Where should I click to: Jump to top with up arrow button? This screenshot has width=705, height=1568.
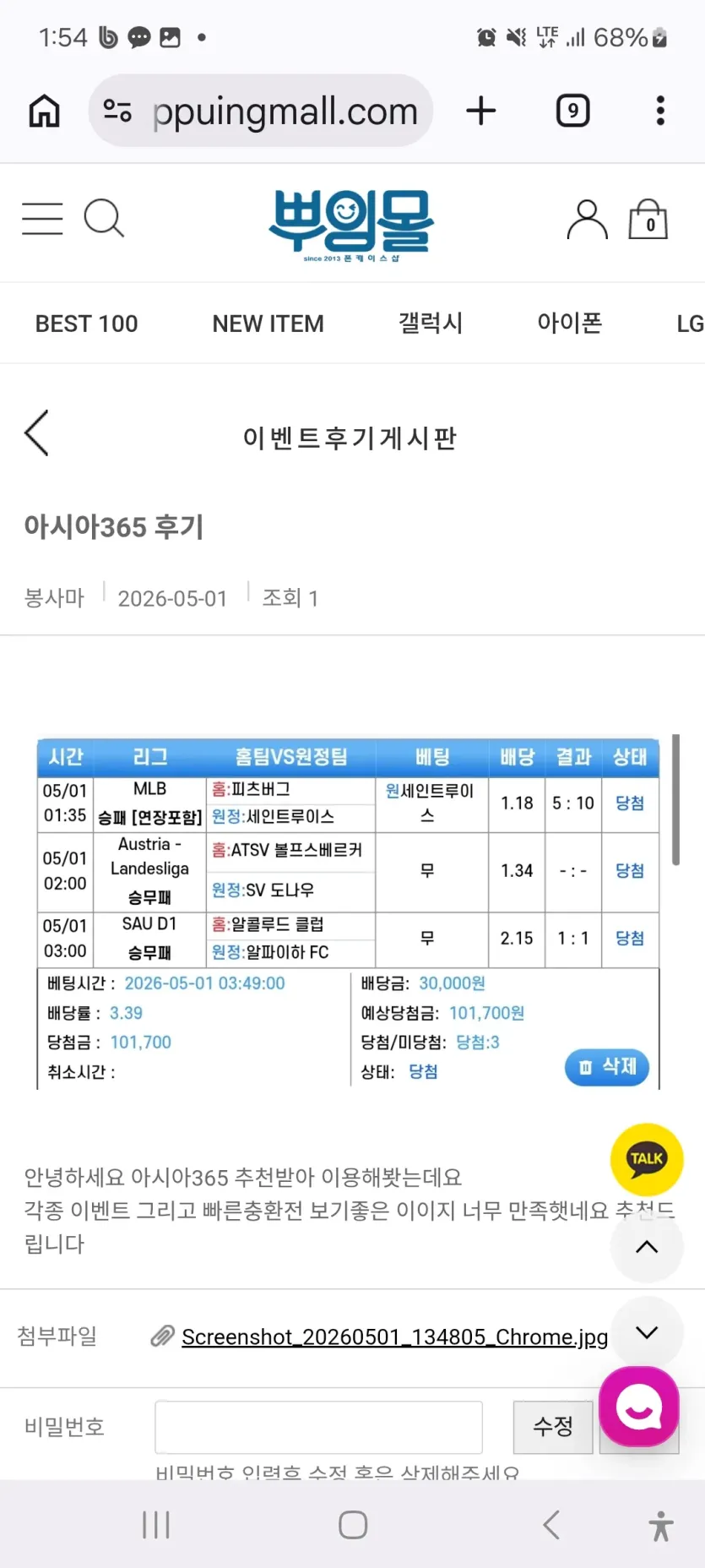coord(647,1247)
